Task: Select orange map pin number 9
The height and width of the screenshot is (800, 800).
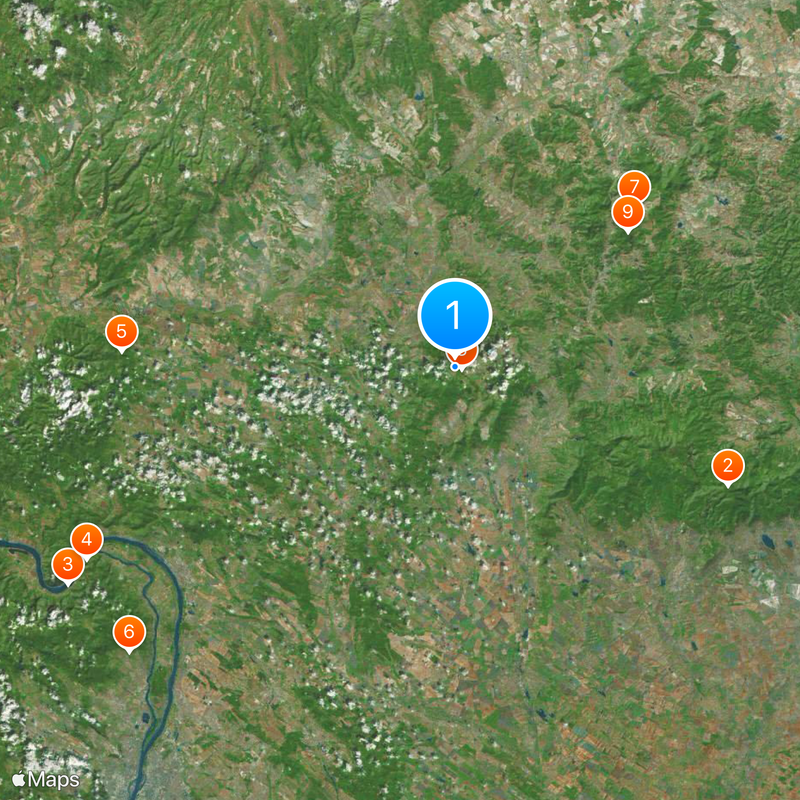Action: click(x=627, y=213)
